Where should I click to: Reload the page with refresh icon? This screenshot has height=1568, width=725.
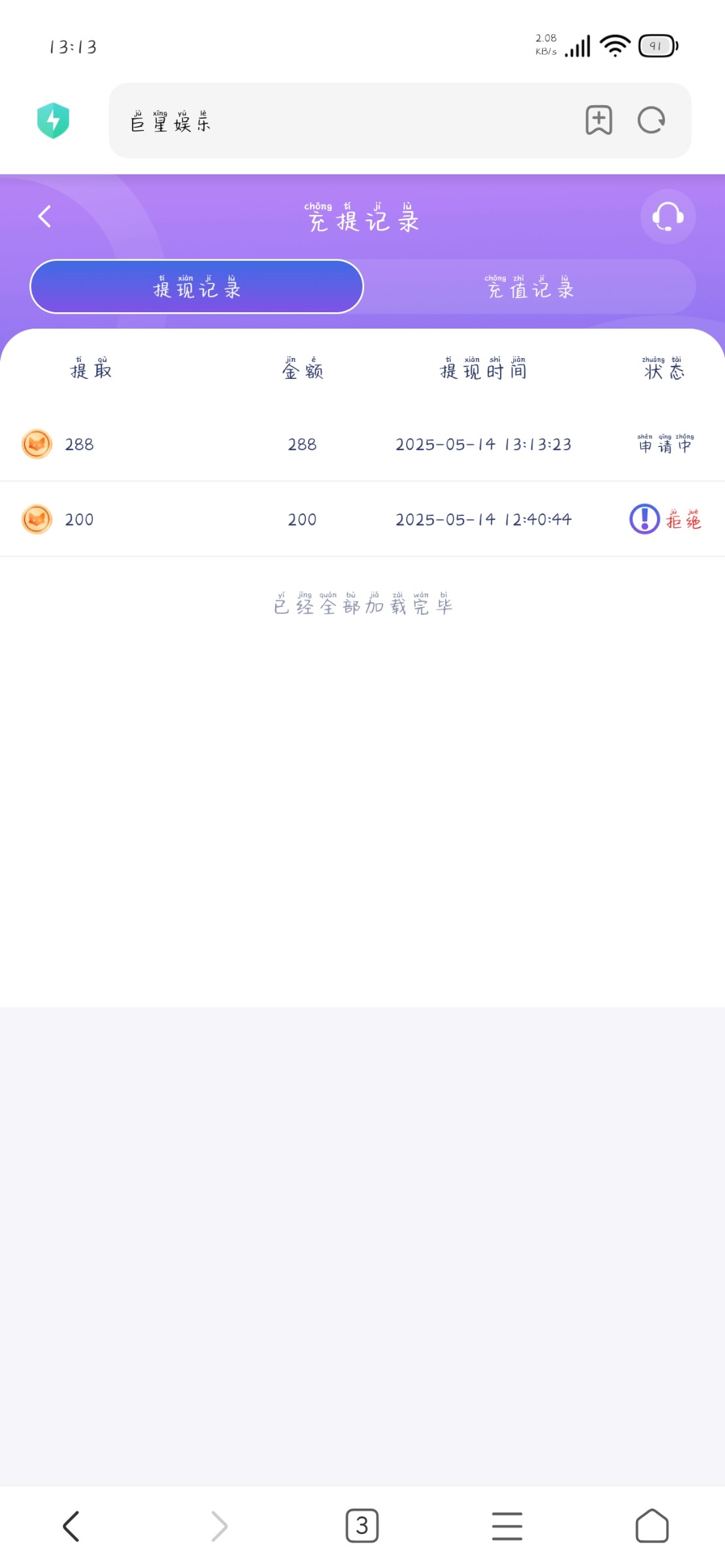pos(651,120)
